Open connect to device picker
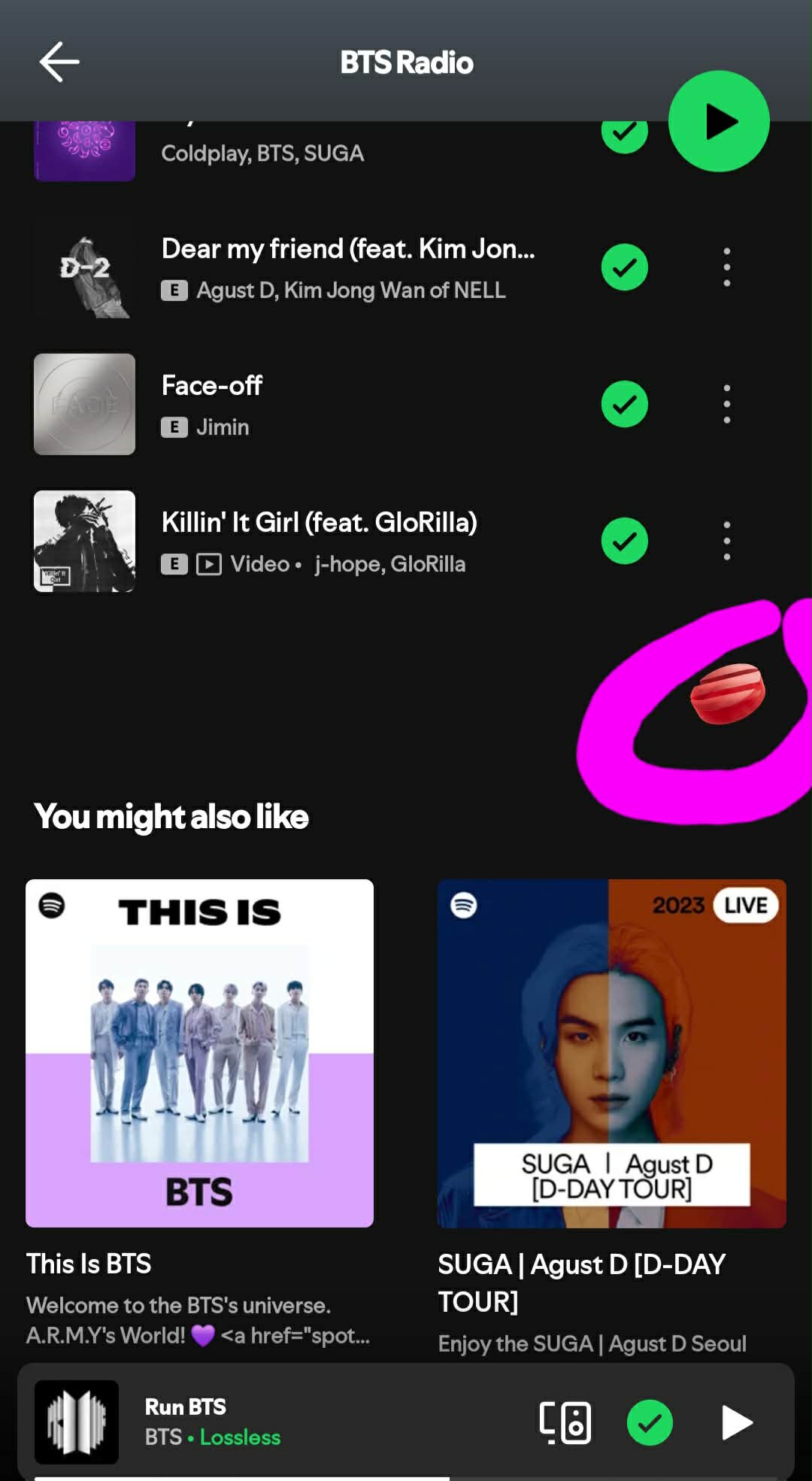812x1481 pixels. (565, 1422)
